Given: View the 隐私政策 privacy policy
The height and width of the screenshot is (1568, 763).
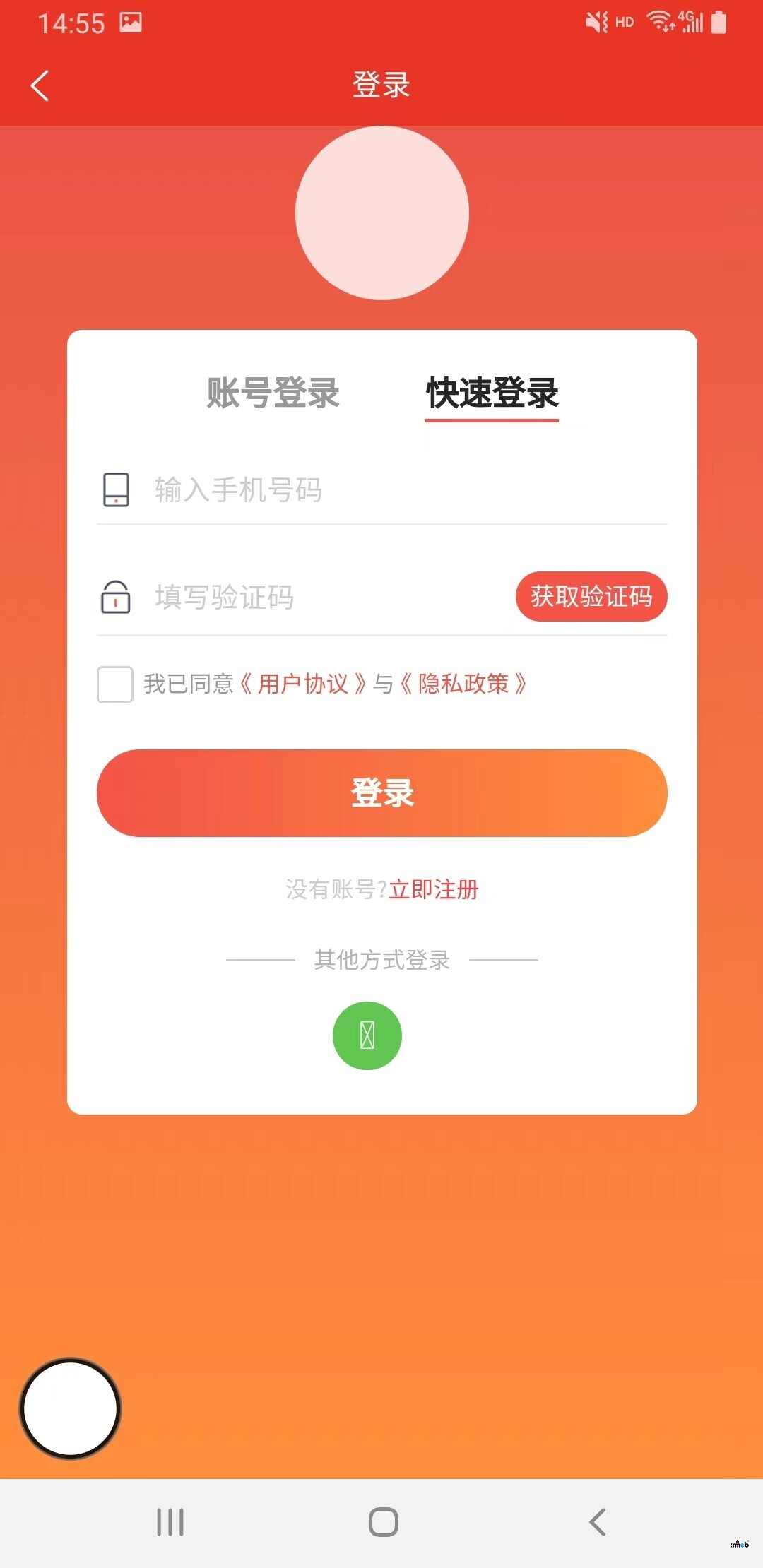Looking at the screenshot, I should tap(466, 684).
